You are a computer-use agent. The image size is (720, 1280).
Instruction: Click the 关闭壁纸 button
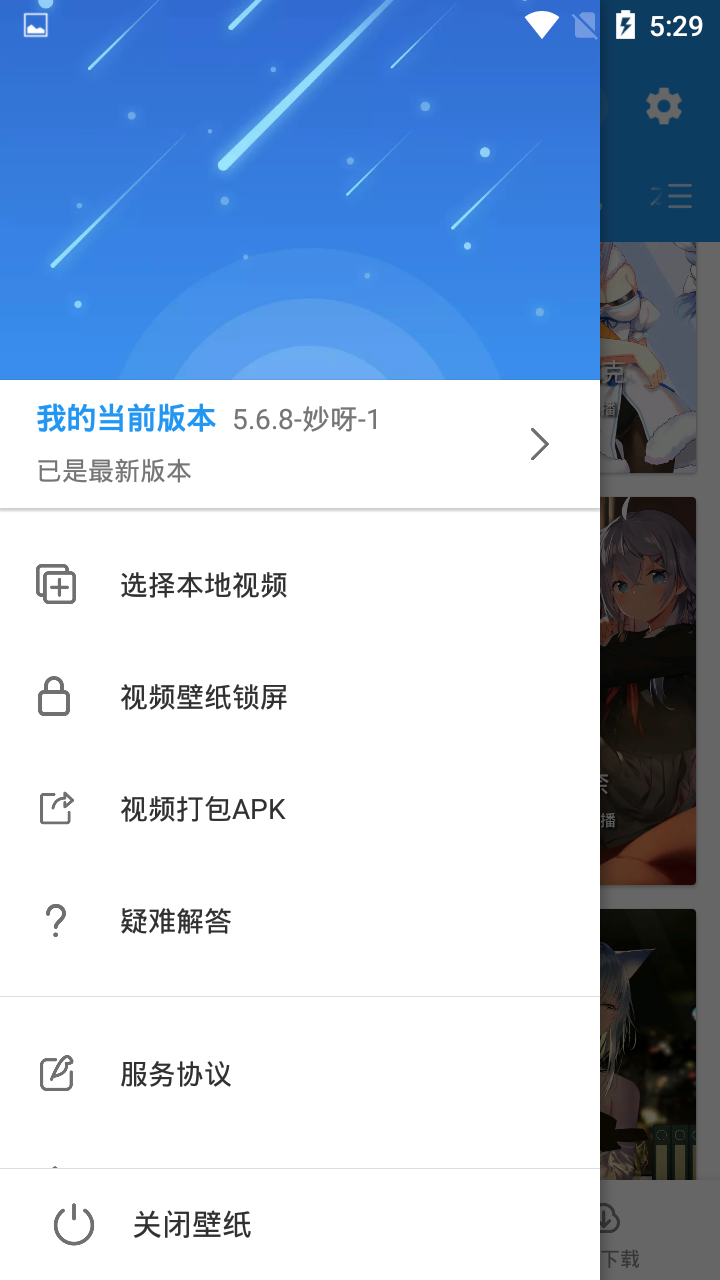[x=191, y=1225]
